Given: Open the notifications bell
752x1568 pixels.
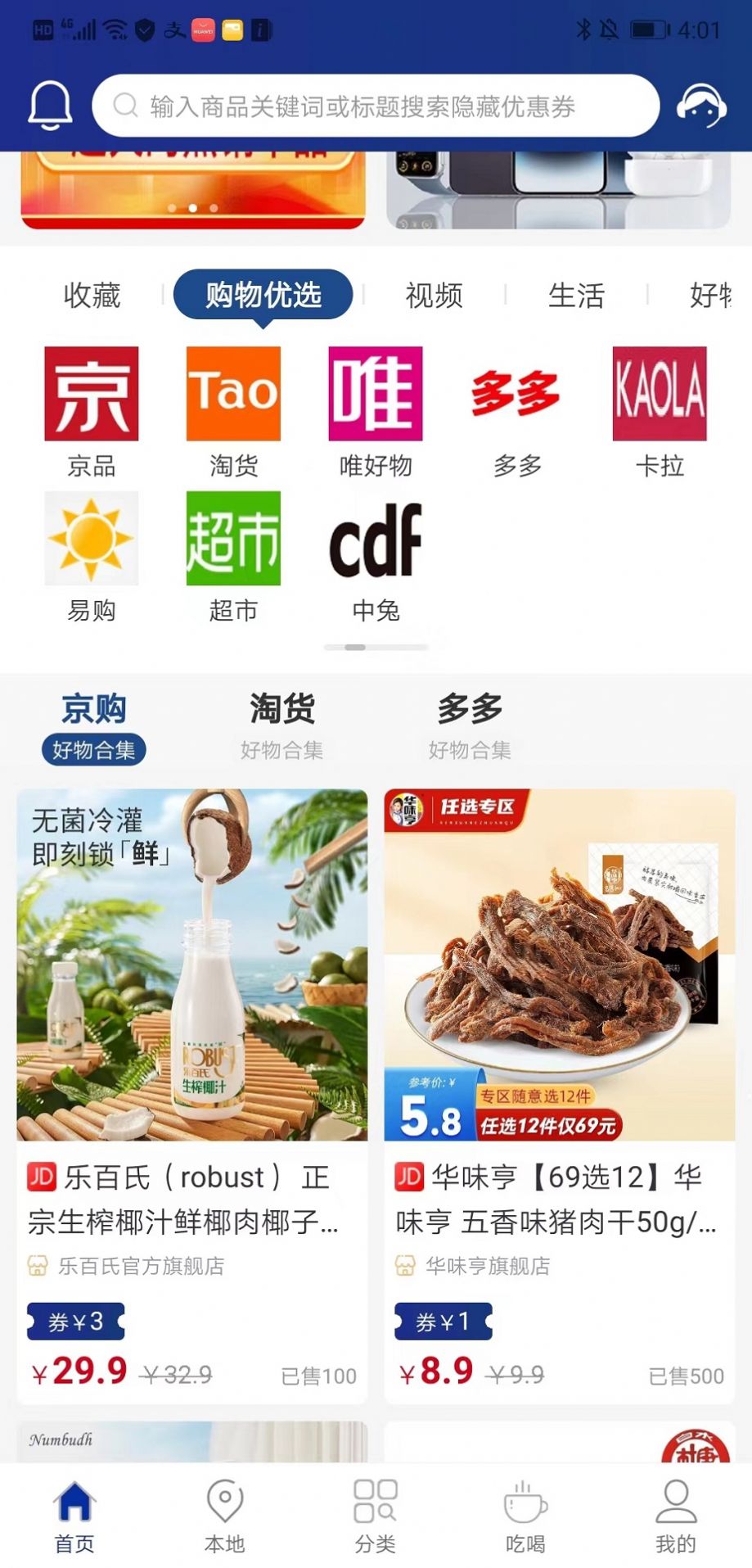Looking at the screenshot, I should pyautogui.click(x=50, y=106).
